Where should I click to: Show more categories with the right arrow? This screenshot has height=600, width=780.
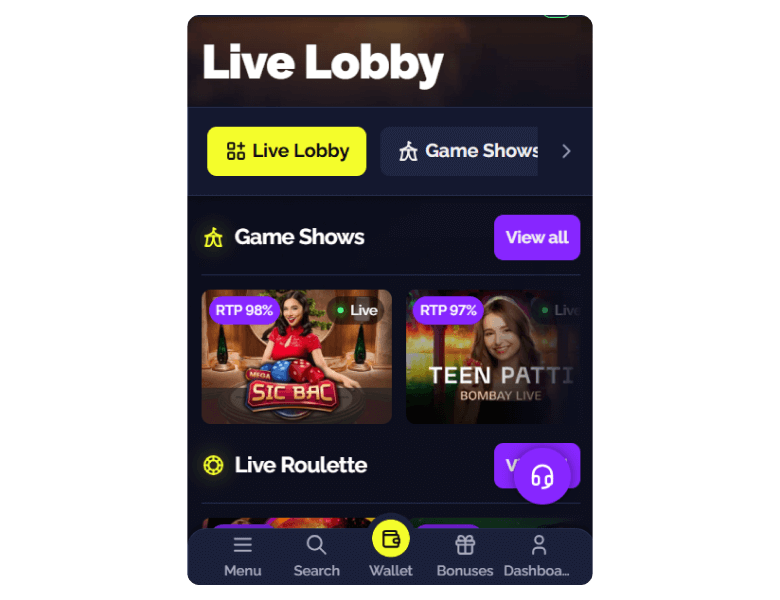click(x=566, y=151)
